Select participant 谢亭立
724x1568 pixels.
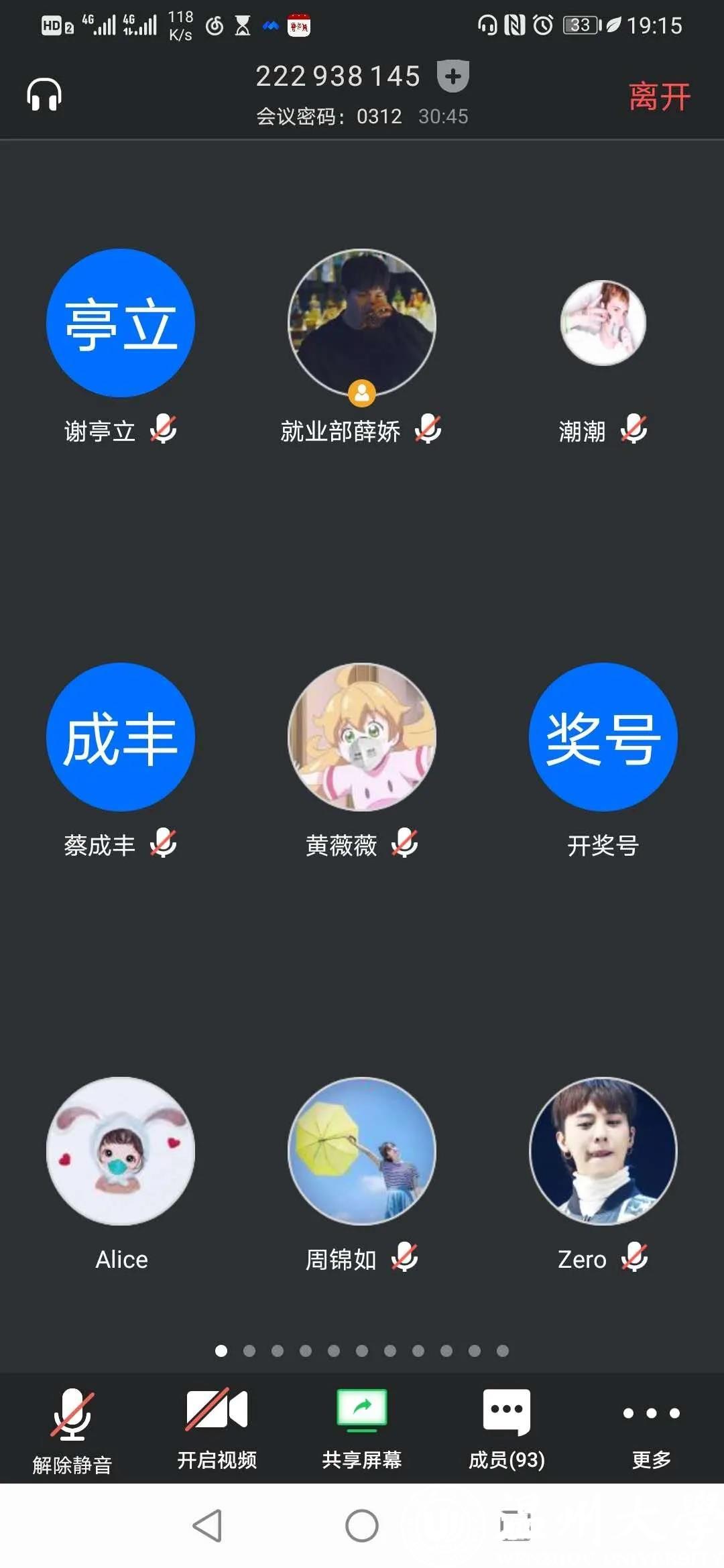[121, 324]
